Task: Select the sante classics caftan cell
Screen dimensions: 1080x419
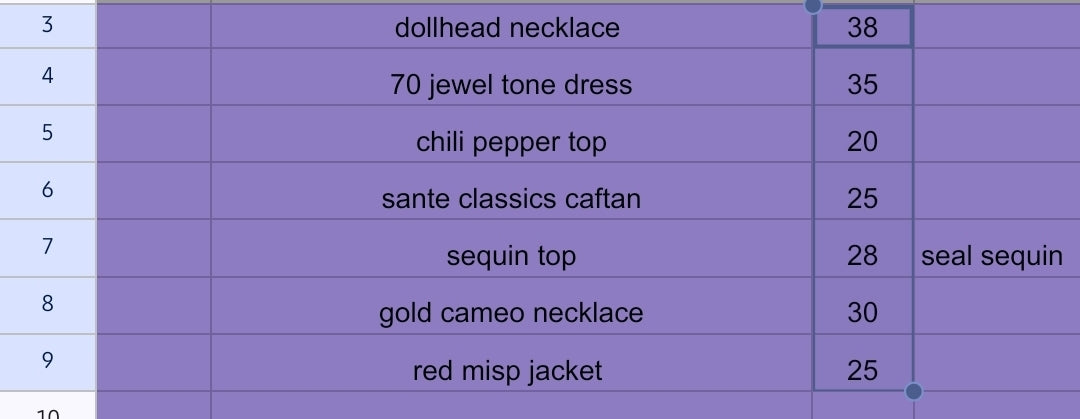Action: pyautogui.click(x=510, y=199)
